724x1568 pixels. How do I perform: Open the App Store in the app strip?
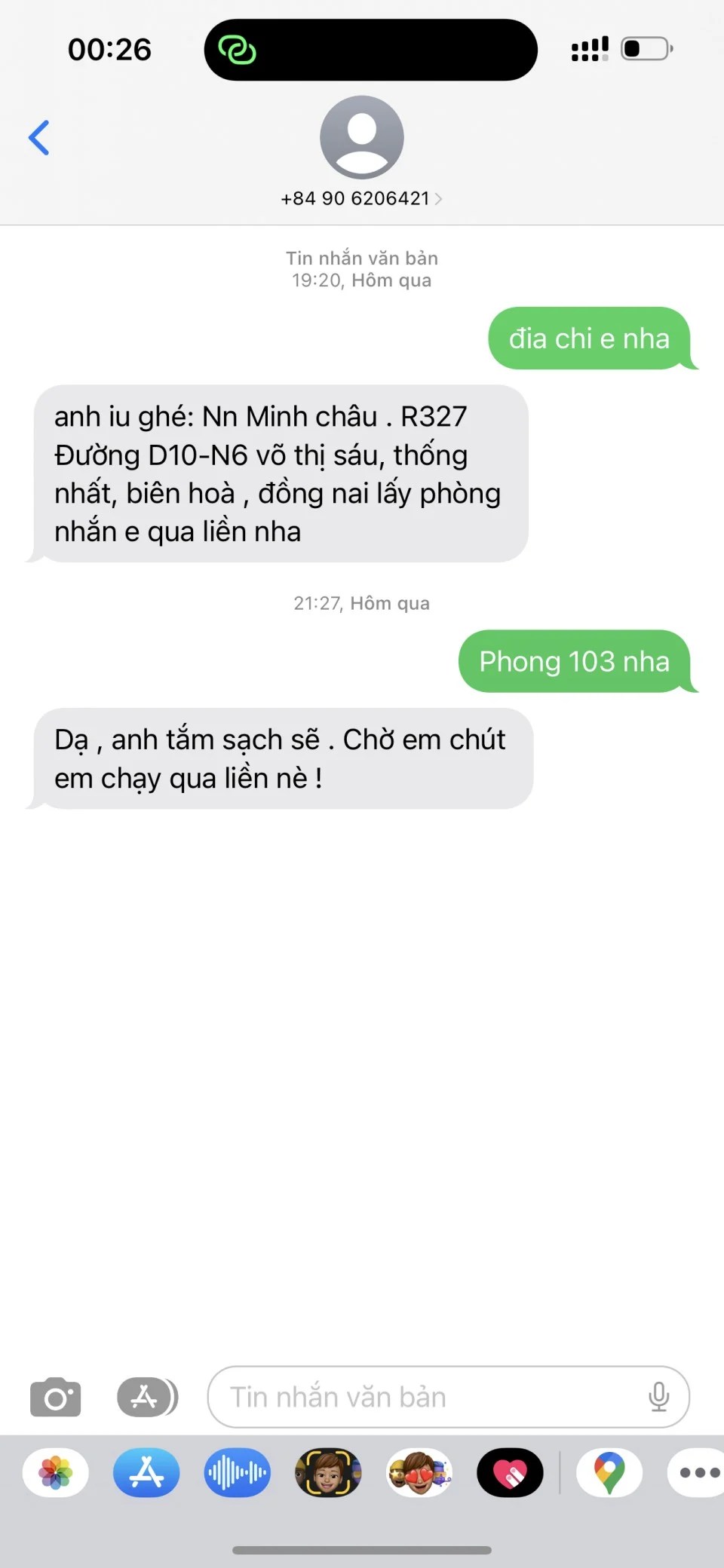point(146,1472)
